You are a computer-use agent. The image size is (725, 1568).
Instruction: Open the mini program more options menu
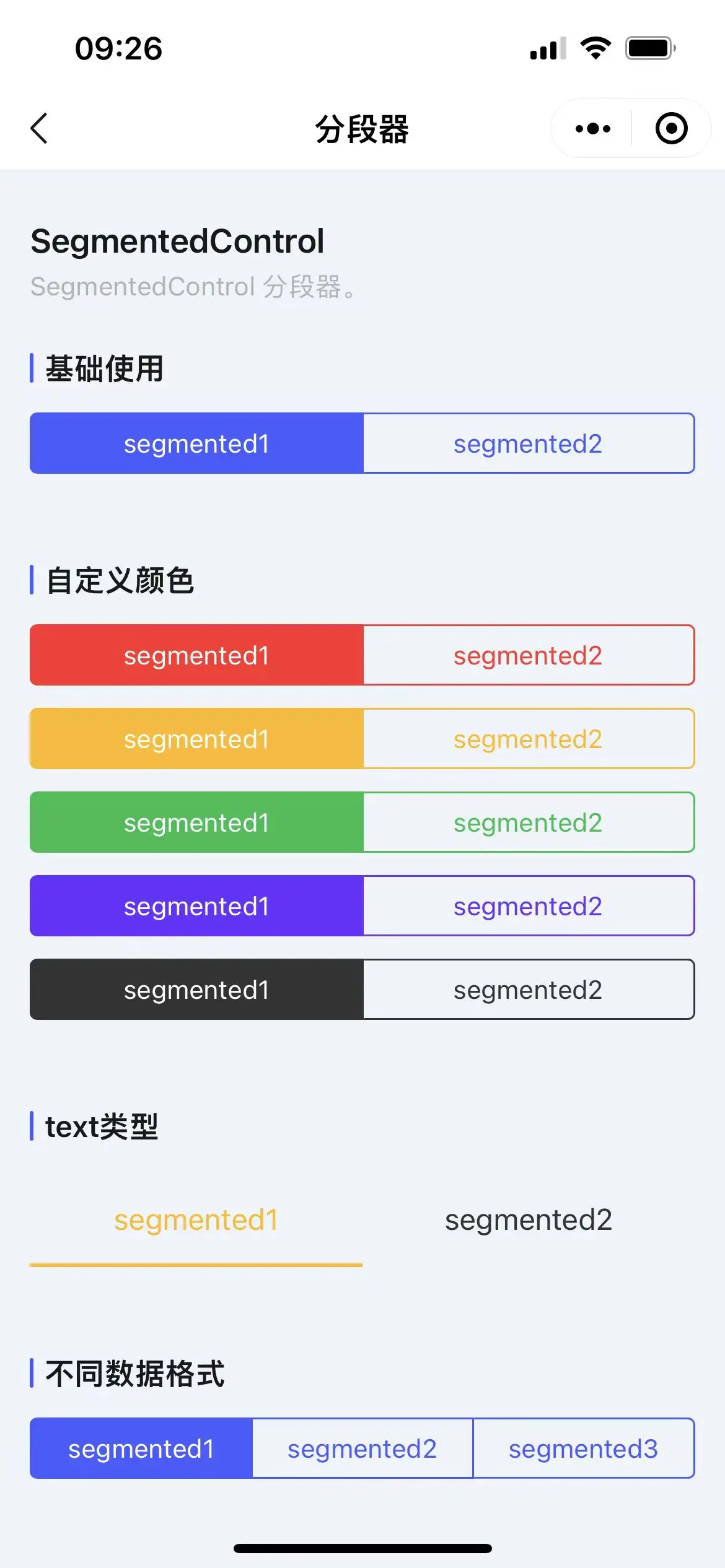pyautogui.click(x=592, y=129)
